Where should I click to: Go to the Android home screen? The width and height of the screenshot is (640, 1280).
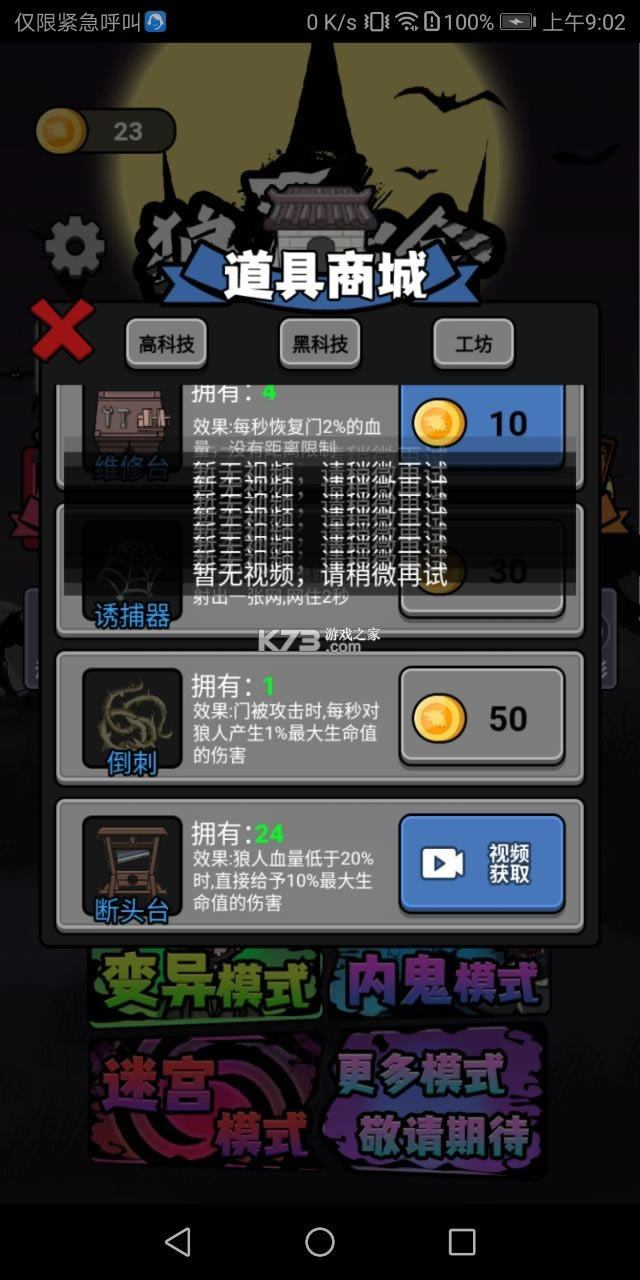click(x=320, y=1241)
